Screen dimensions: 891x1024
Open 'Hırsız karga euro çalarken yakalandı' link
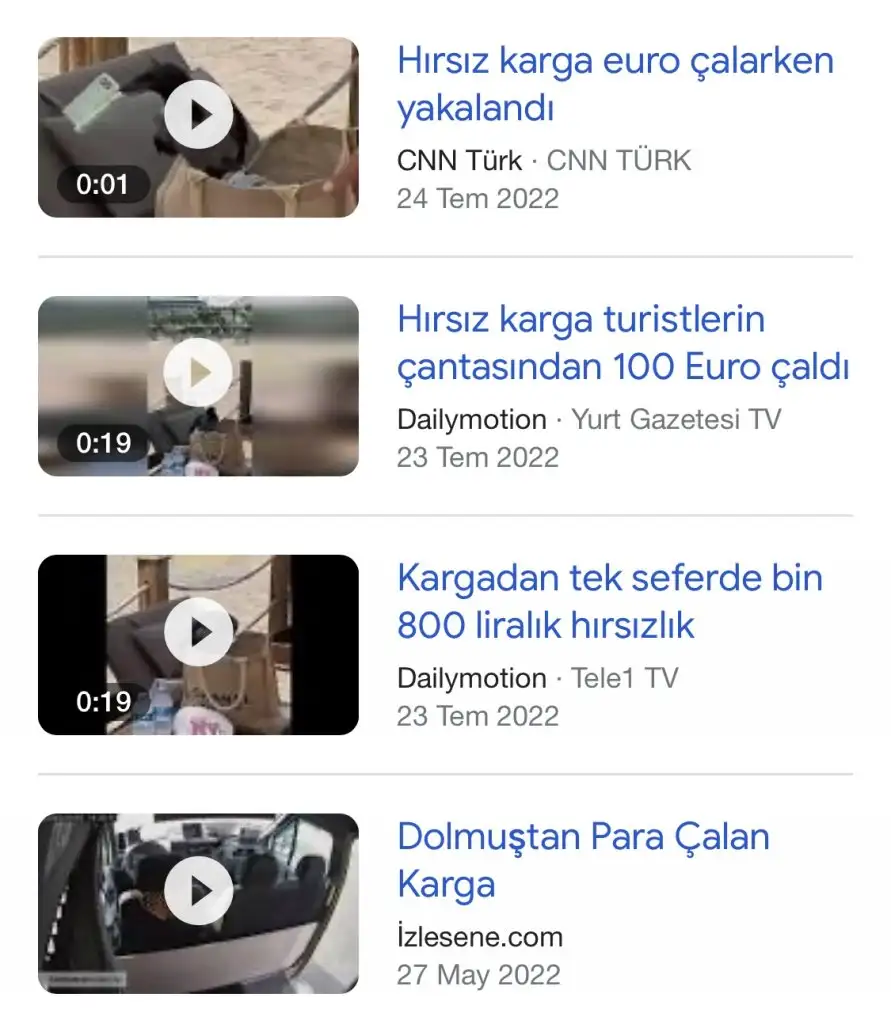tap(614, 84)
